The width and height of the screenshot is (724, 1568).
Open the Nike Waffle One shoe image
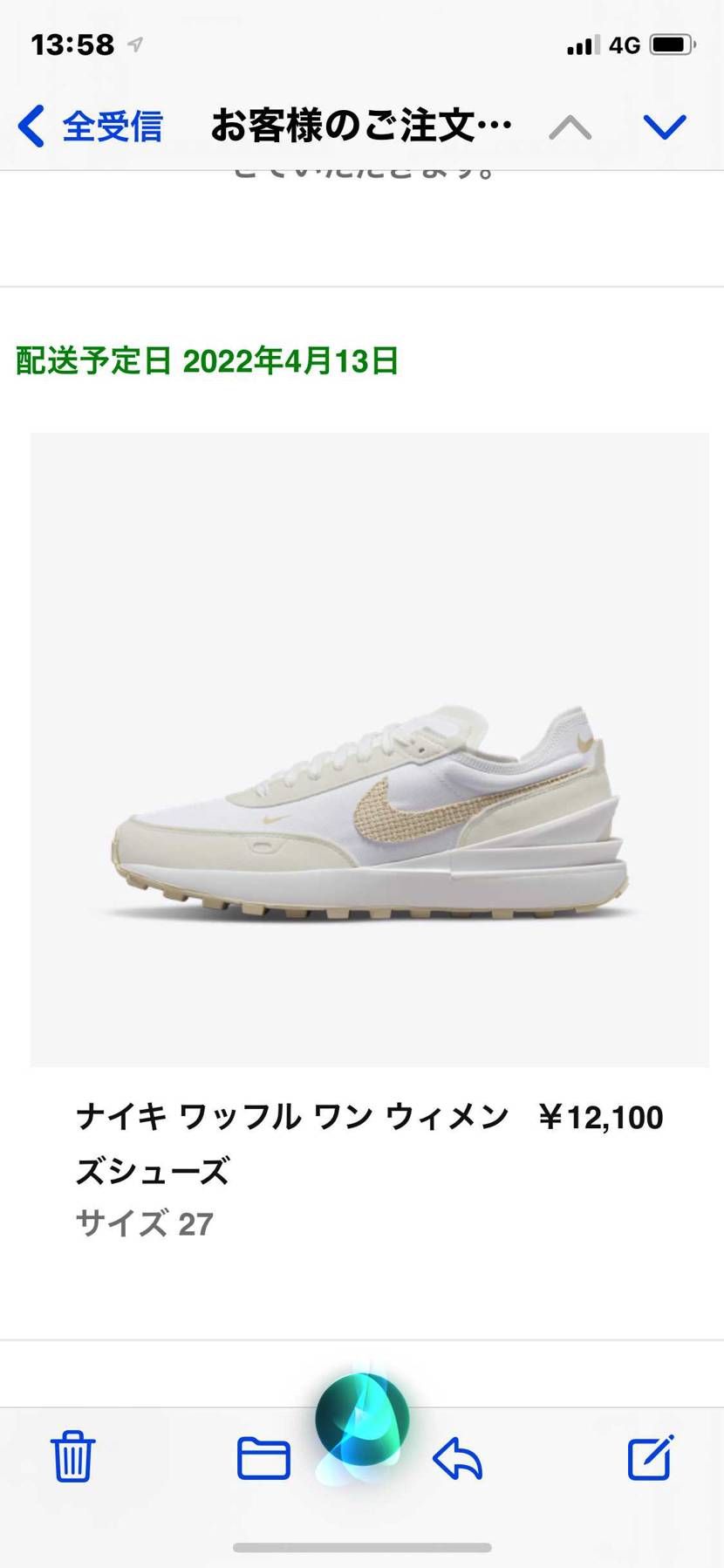[370, 750]
